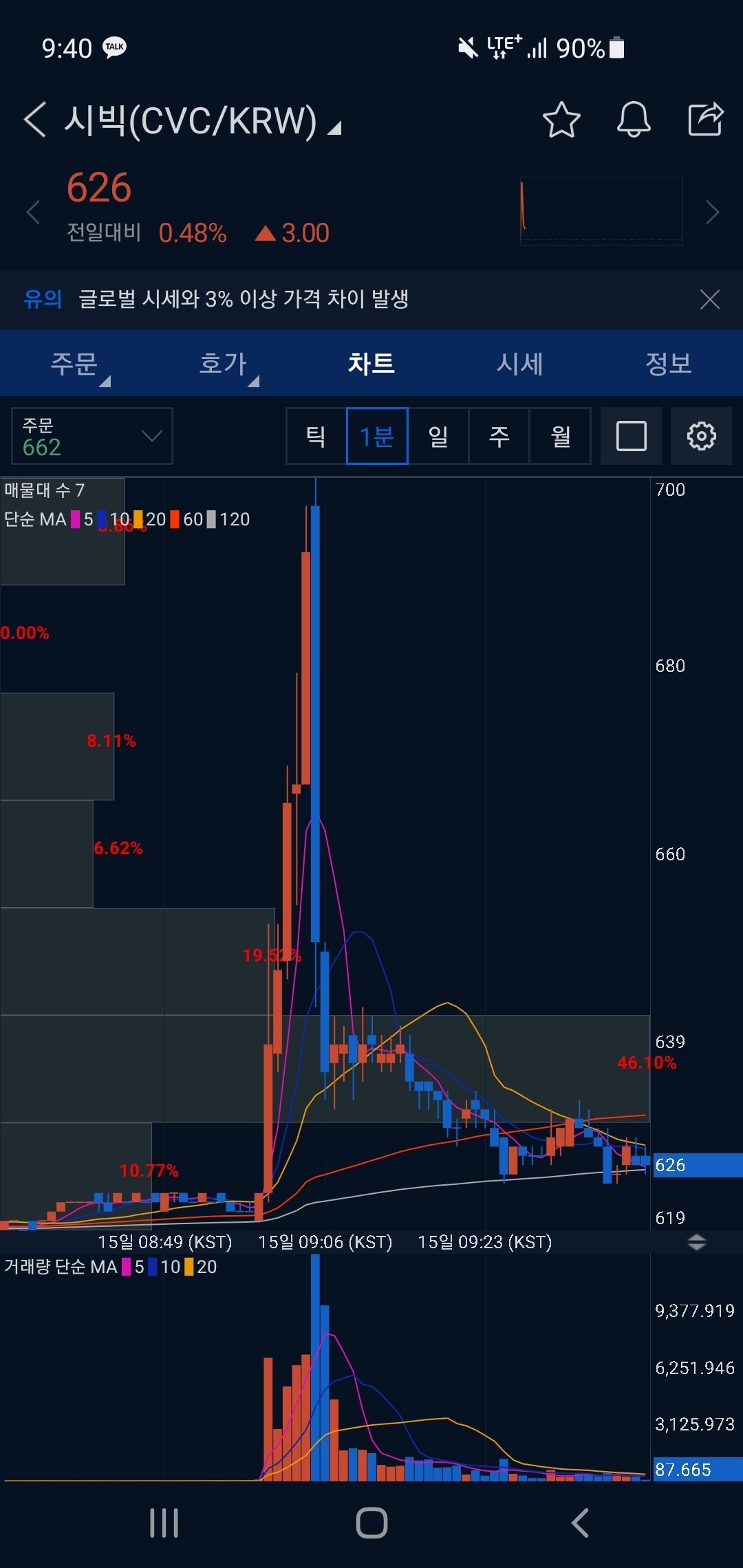This screenshot has height=1568, width=743.
Task: Expand chart to fullscreen view
Action: pos(631,436)
